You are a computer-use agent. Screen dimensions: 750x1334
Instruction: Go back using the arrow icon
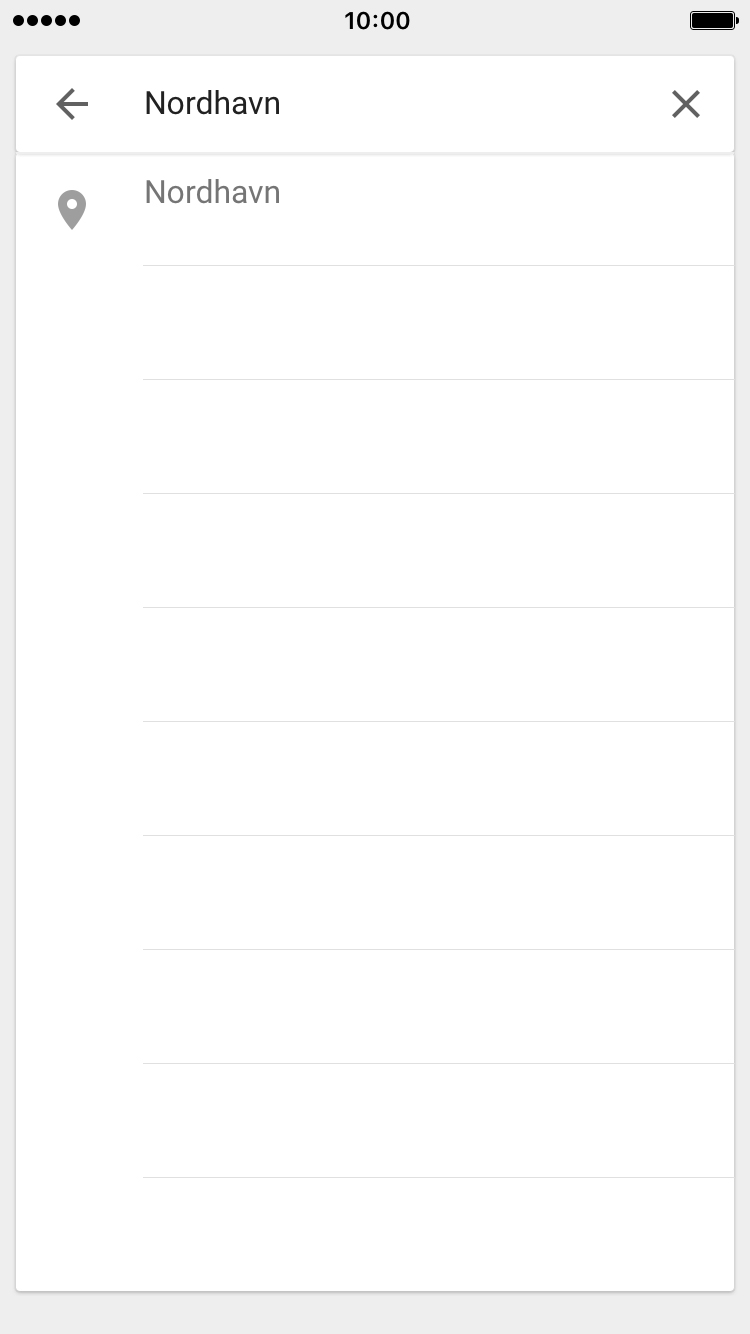(72, 104)
